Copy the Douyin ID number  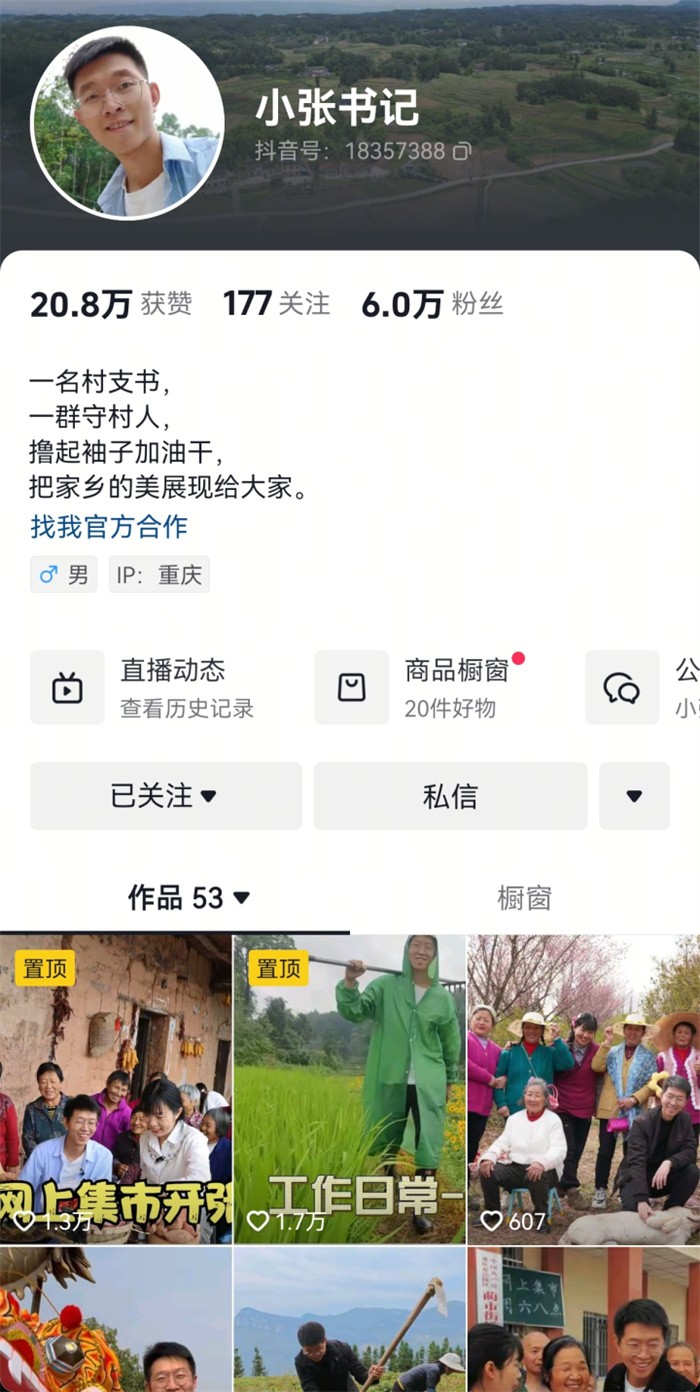coord(461,152)
